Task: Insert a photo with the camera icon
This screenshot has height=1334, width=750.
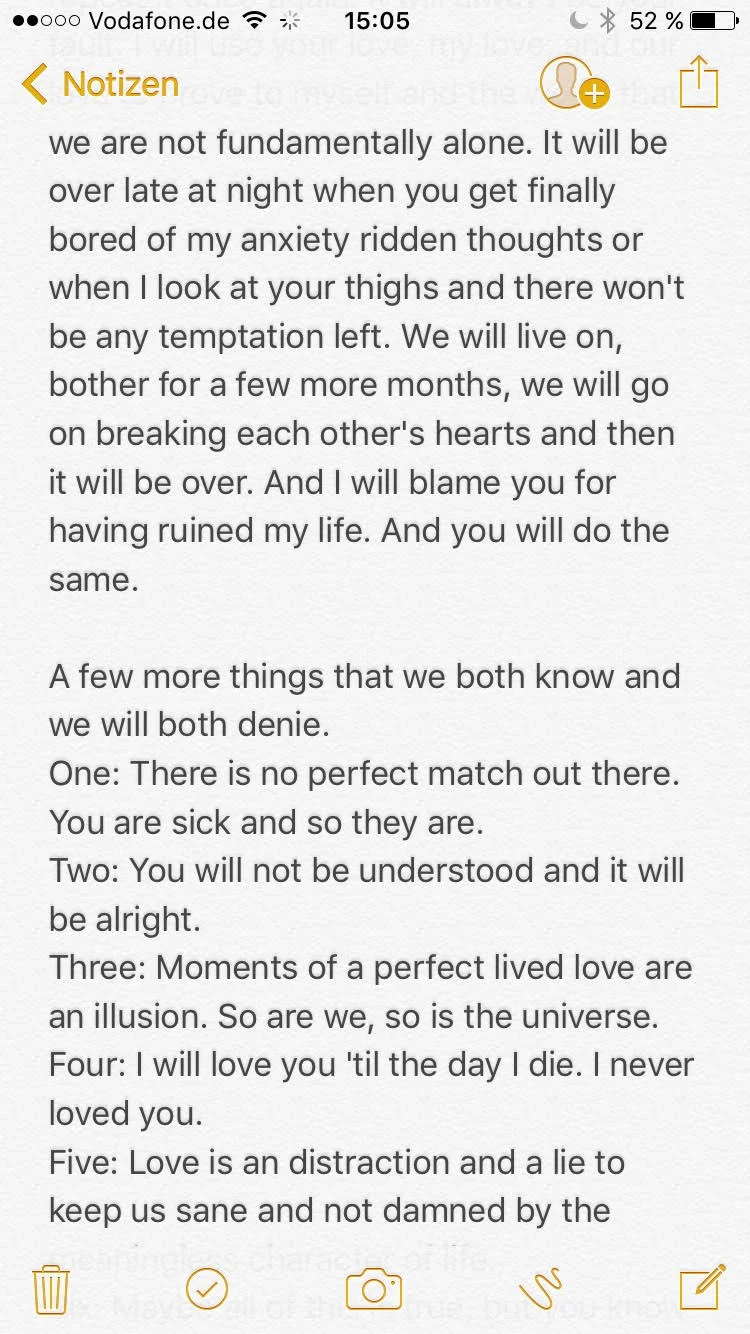Action: click(374, 1289)
